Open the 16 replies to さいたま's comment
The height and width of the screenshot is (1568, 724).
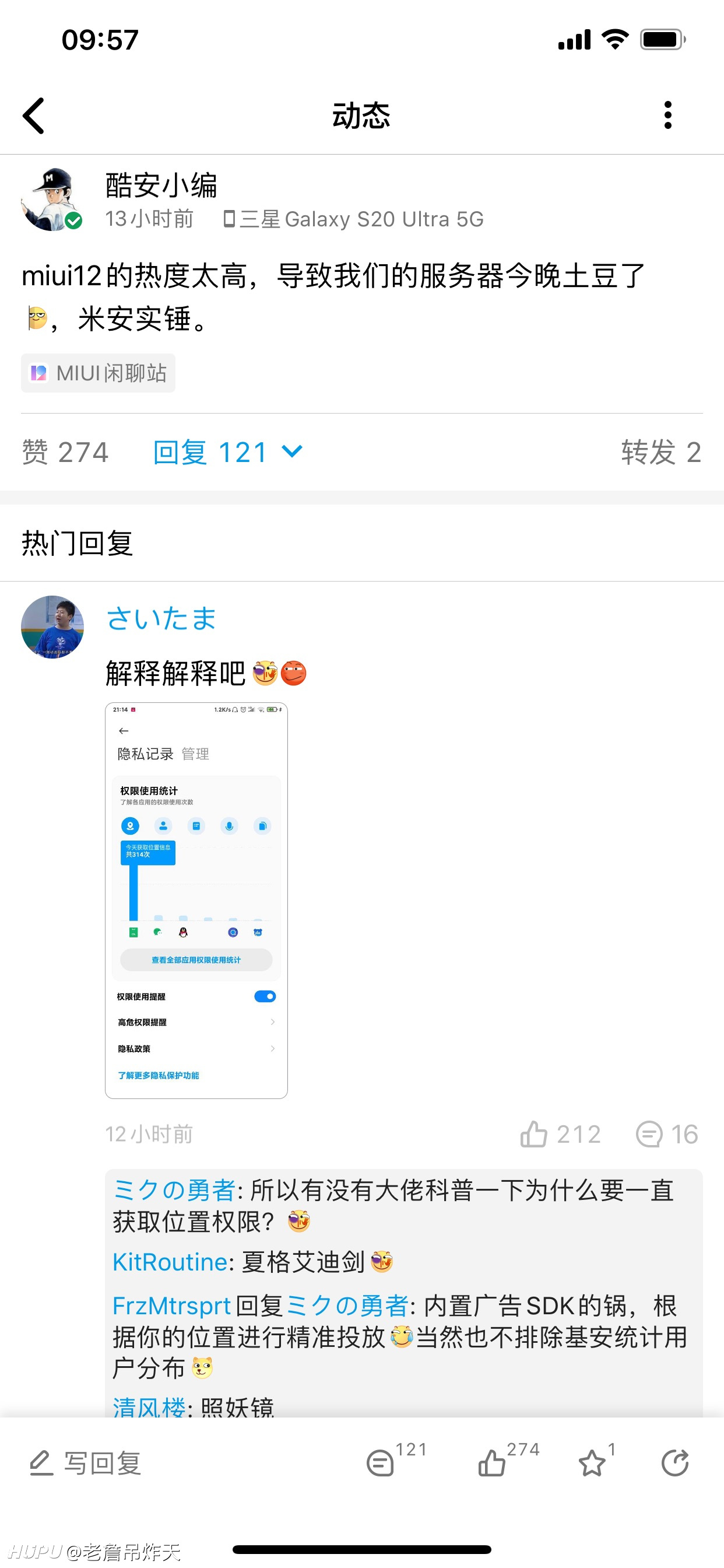coord(666,1134)
